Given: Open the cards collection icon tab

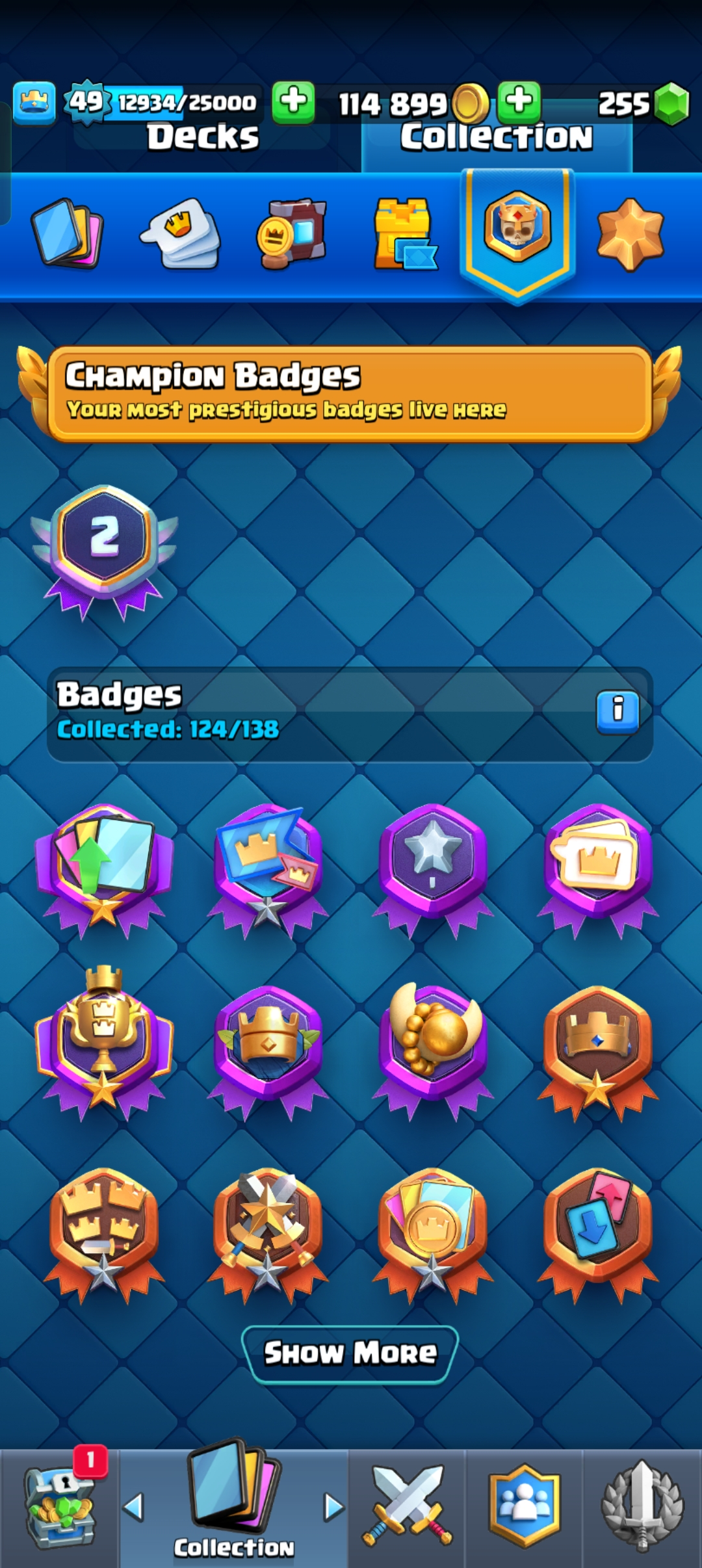Looking at the screenshot, I should click(x=67, y=233).
